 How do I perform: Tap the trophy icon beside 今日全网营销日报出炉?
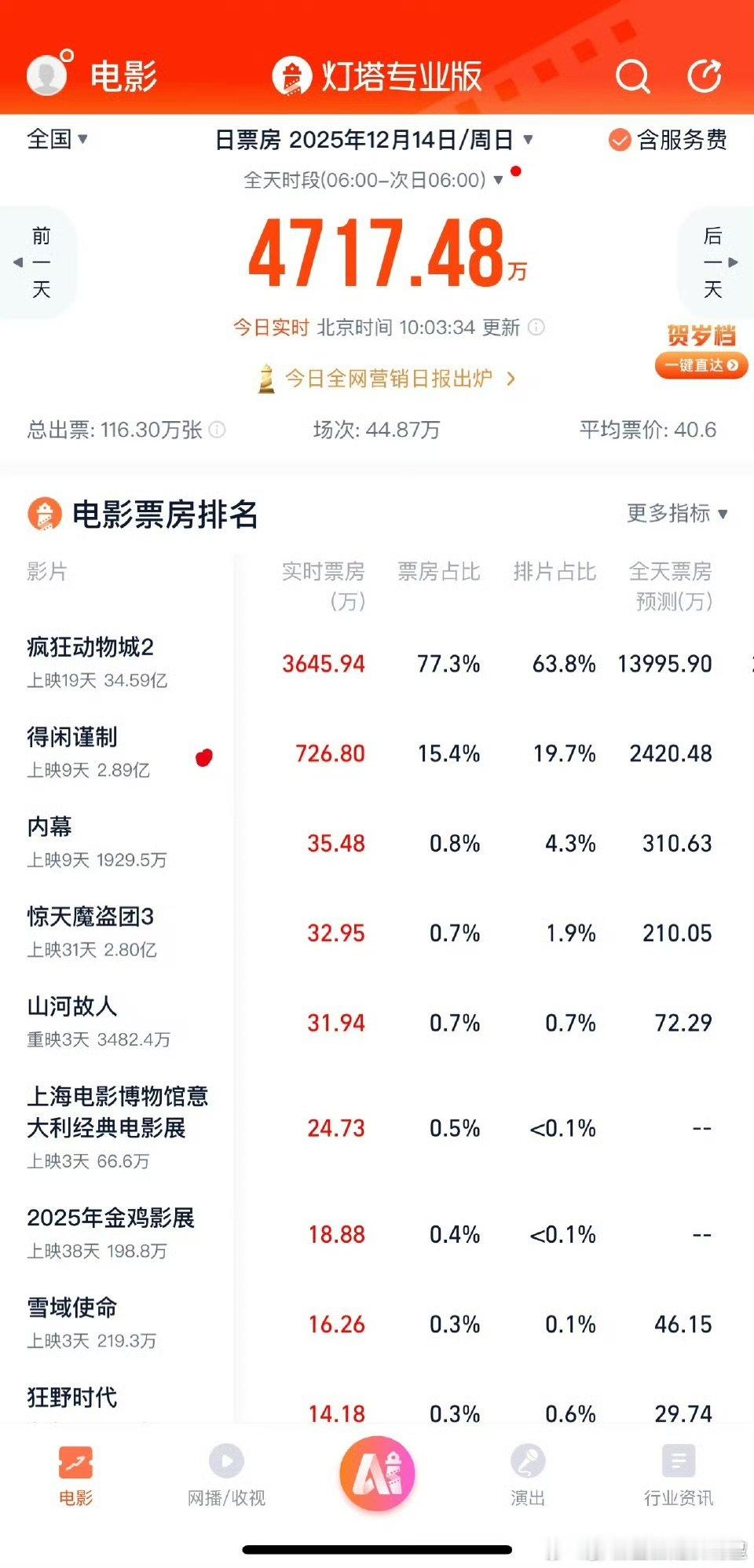pyautogui.click(x=267, y=378)
